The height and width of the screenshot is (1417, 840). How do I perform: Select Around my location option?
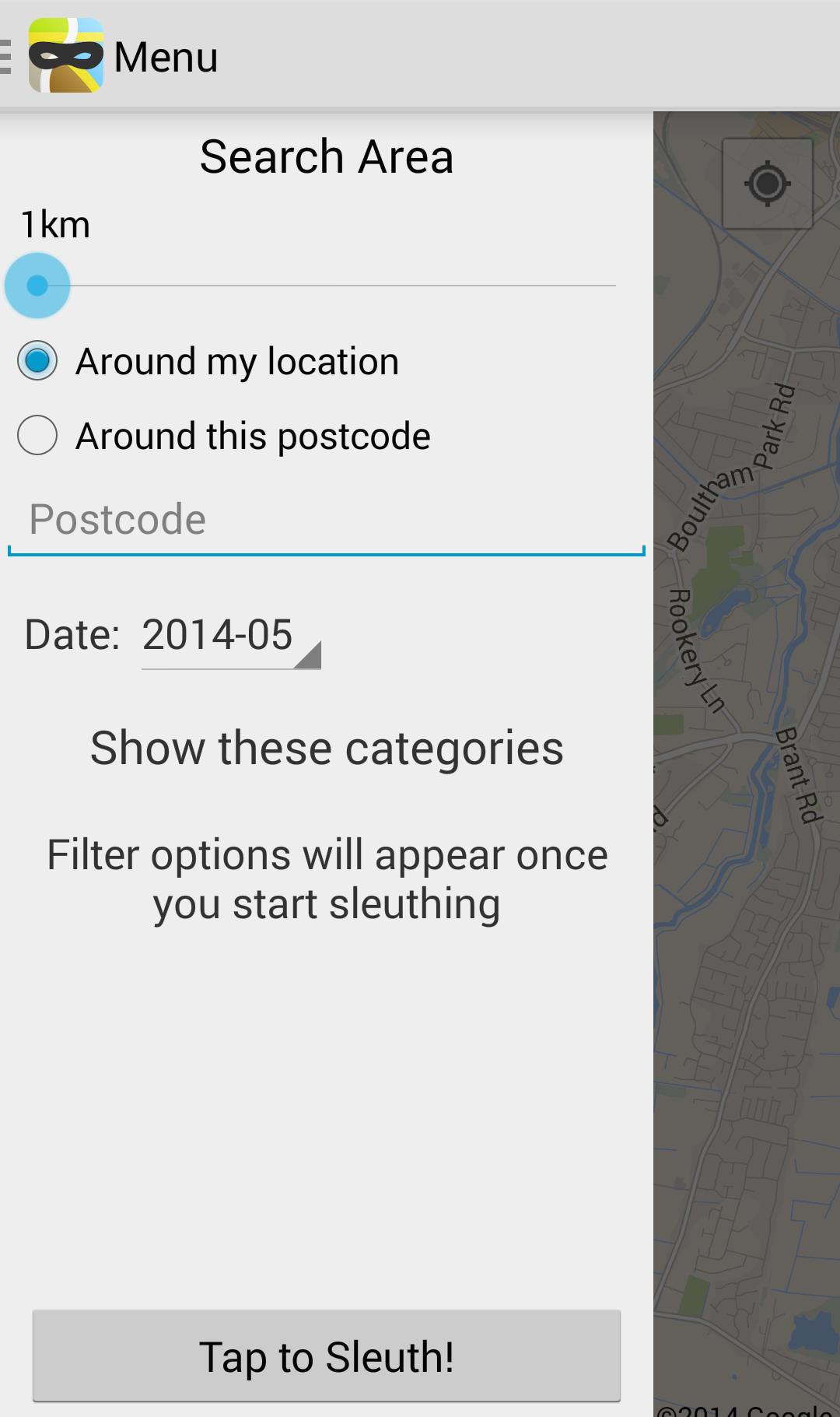(37, 361)
